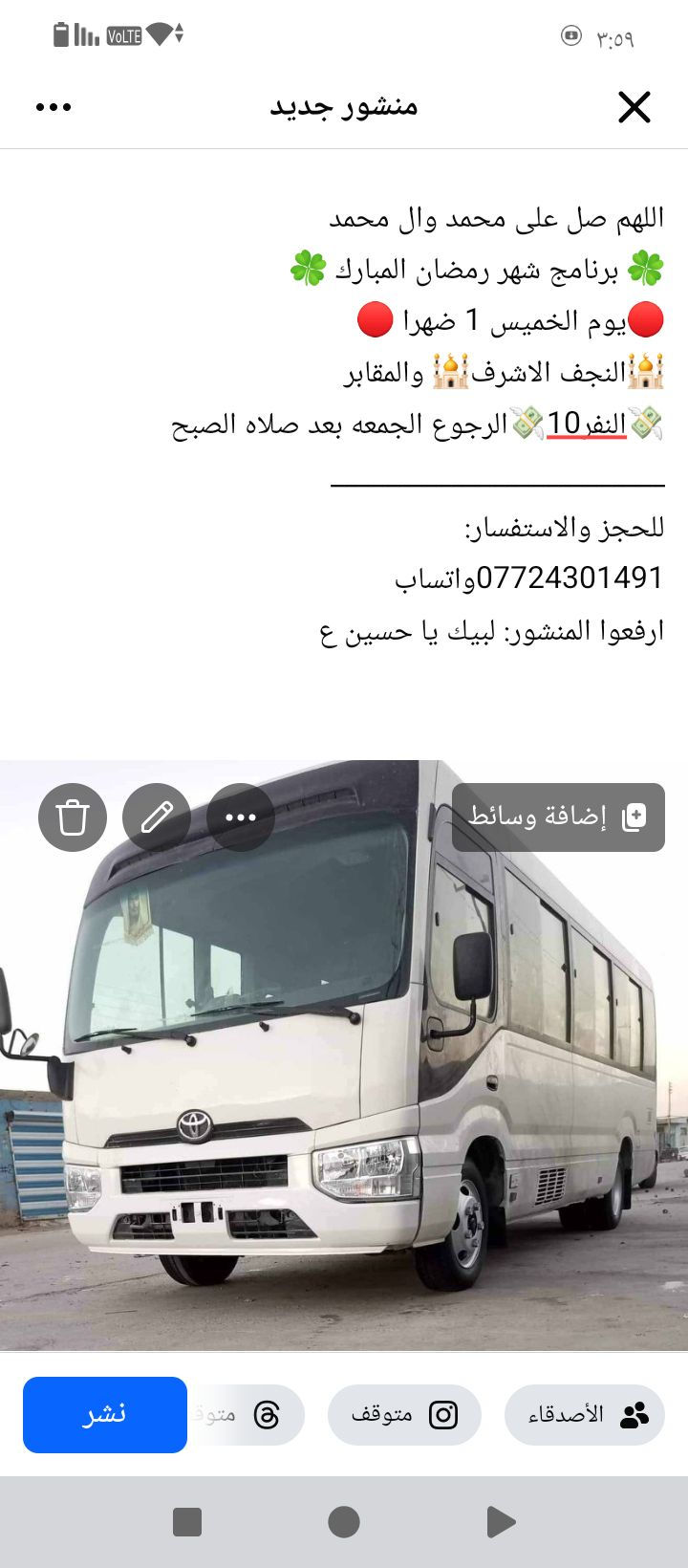Toggle Instagram sharing chip
688x1568 pixels.
[x=404, y=1415]
